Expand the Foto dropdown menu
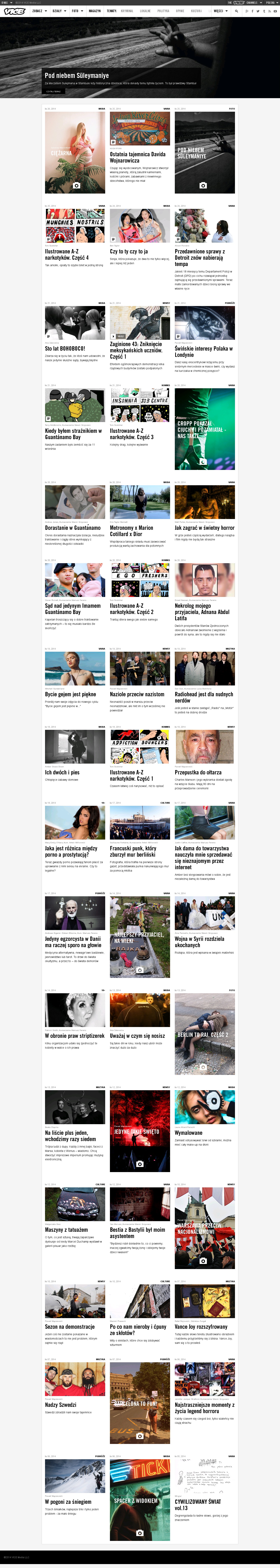Screen dimensions: 280x1568 pos(77,11)
